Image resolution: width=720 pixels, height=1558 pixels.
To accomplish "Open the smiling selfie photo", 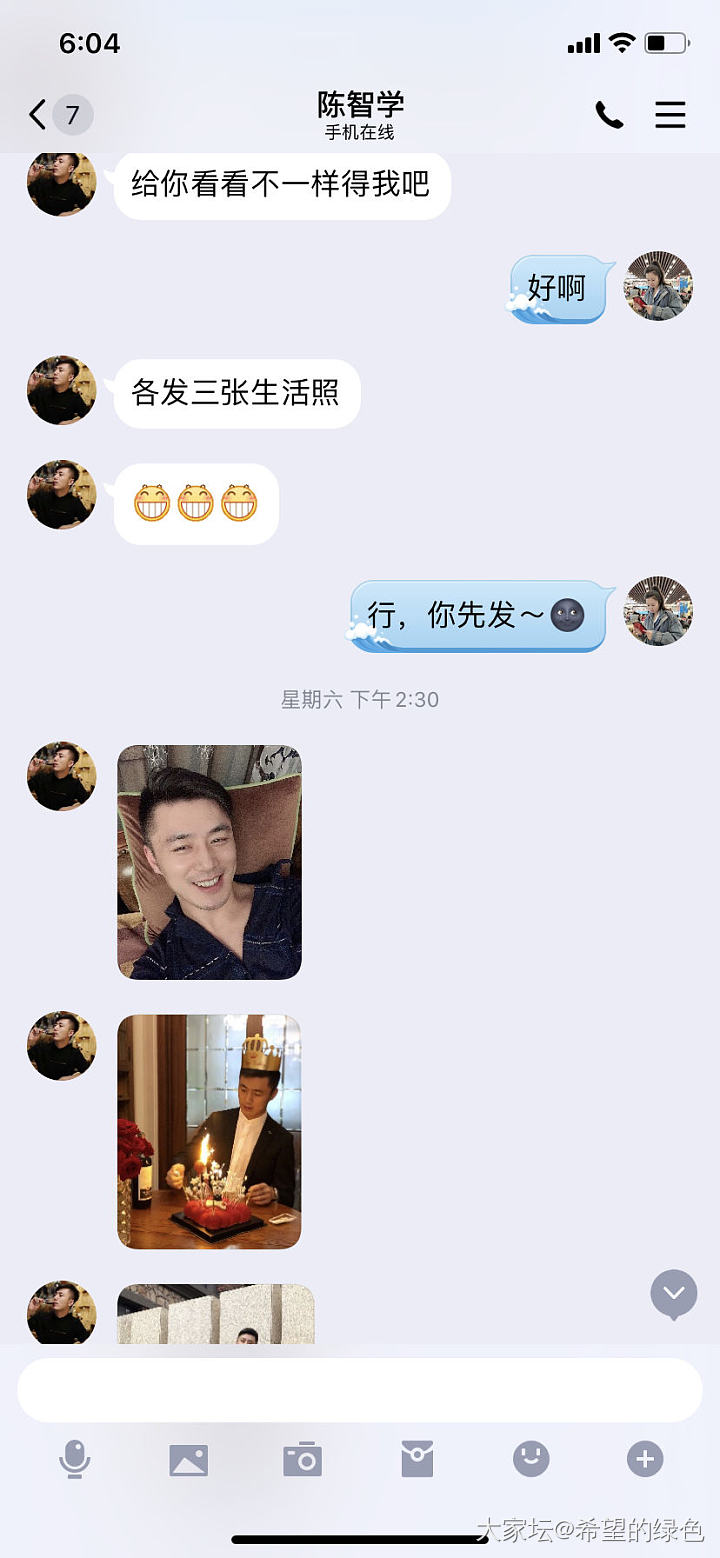I will 209,862.
